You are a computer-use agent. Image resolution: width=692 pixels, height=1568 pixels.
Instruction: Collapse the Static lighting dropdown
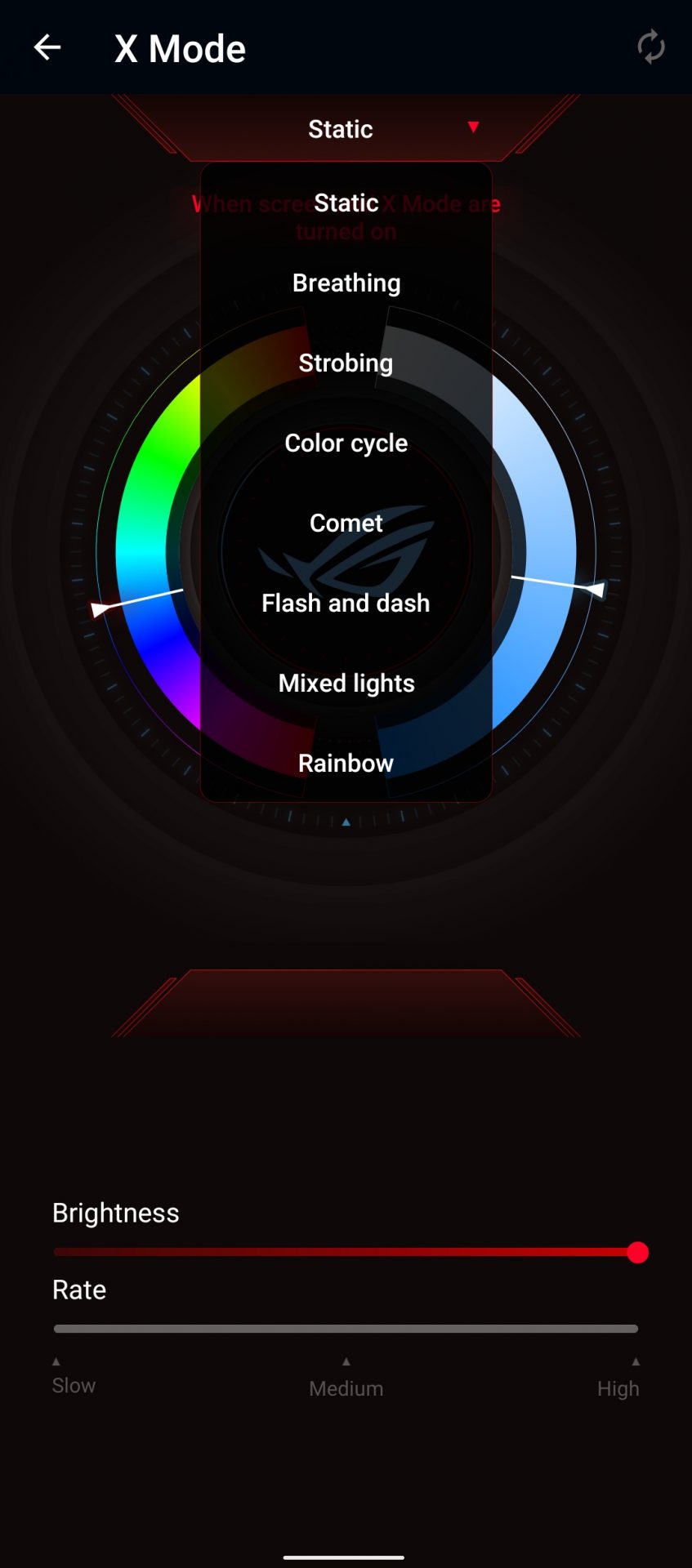click(x=472, y=127)
